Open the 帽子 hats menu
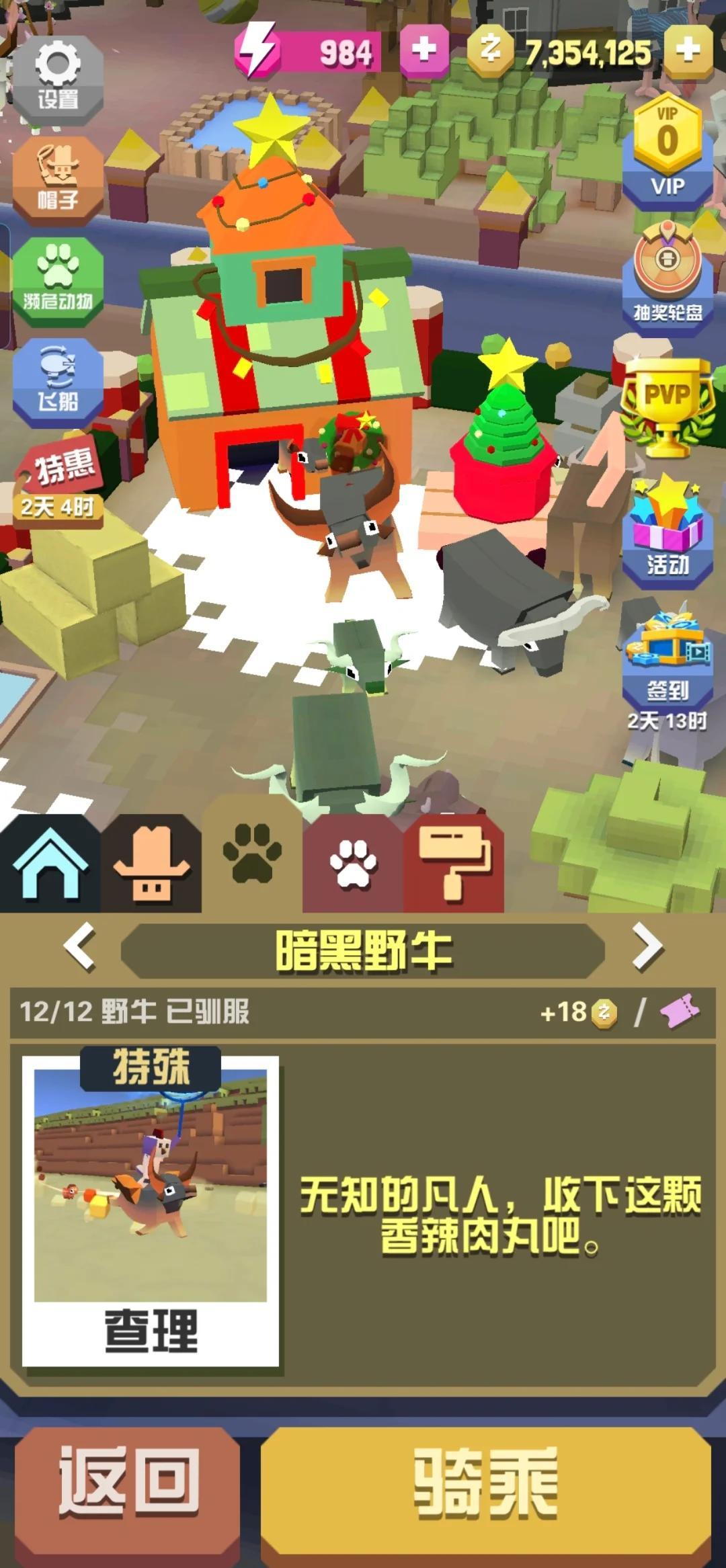Viewport: 726px width, 1568px height. point(58,178)
